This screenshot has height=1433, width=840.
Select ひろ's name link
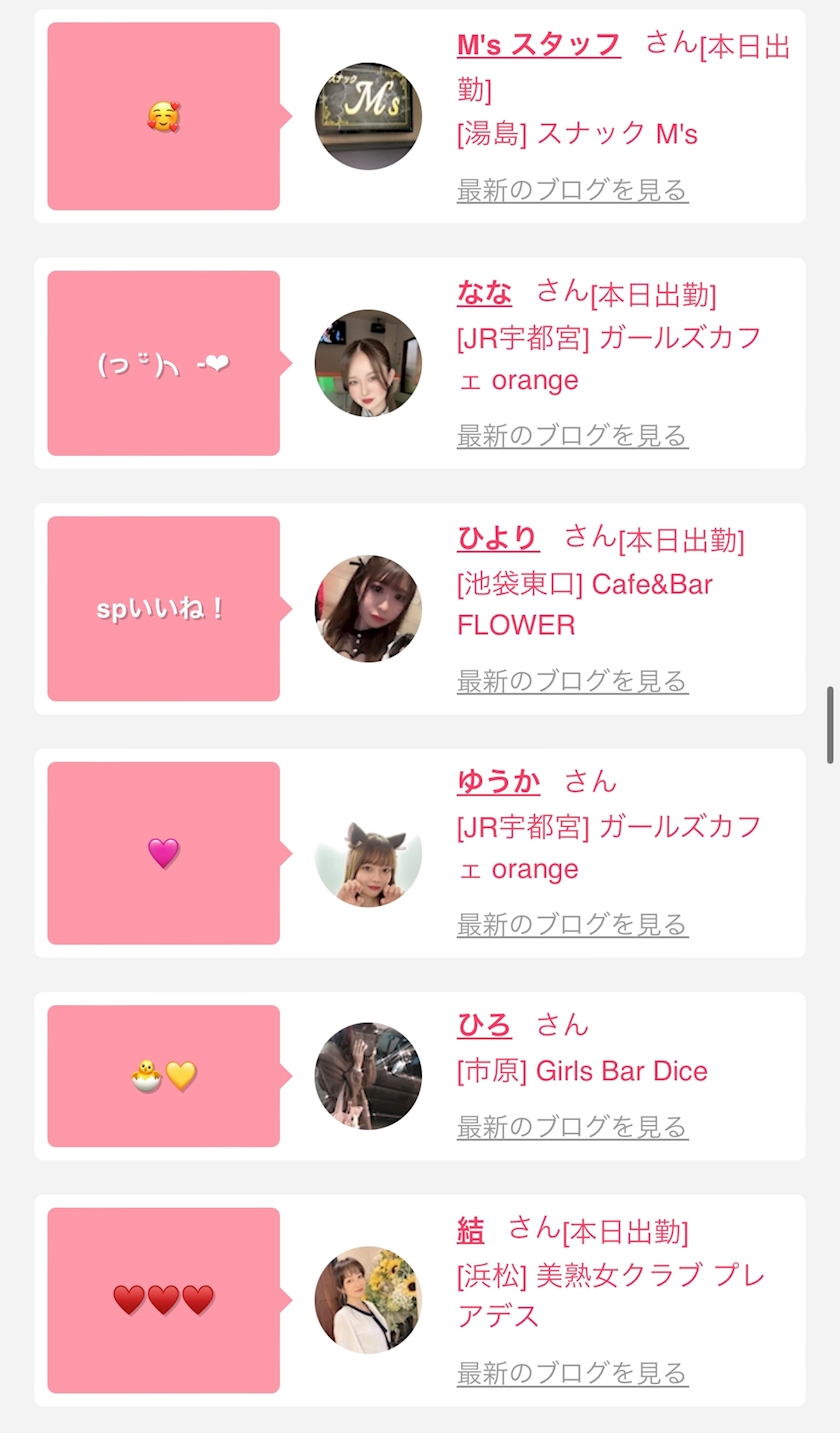coord(484,1026)
